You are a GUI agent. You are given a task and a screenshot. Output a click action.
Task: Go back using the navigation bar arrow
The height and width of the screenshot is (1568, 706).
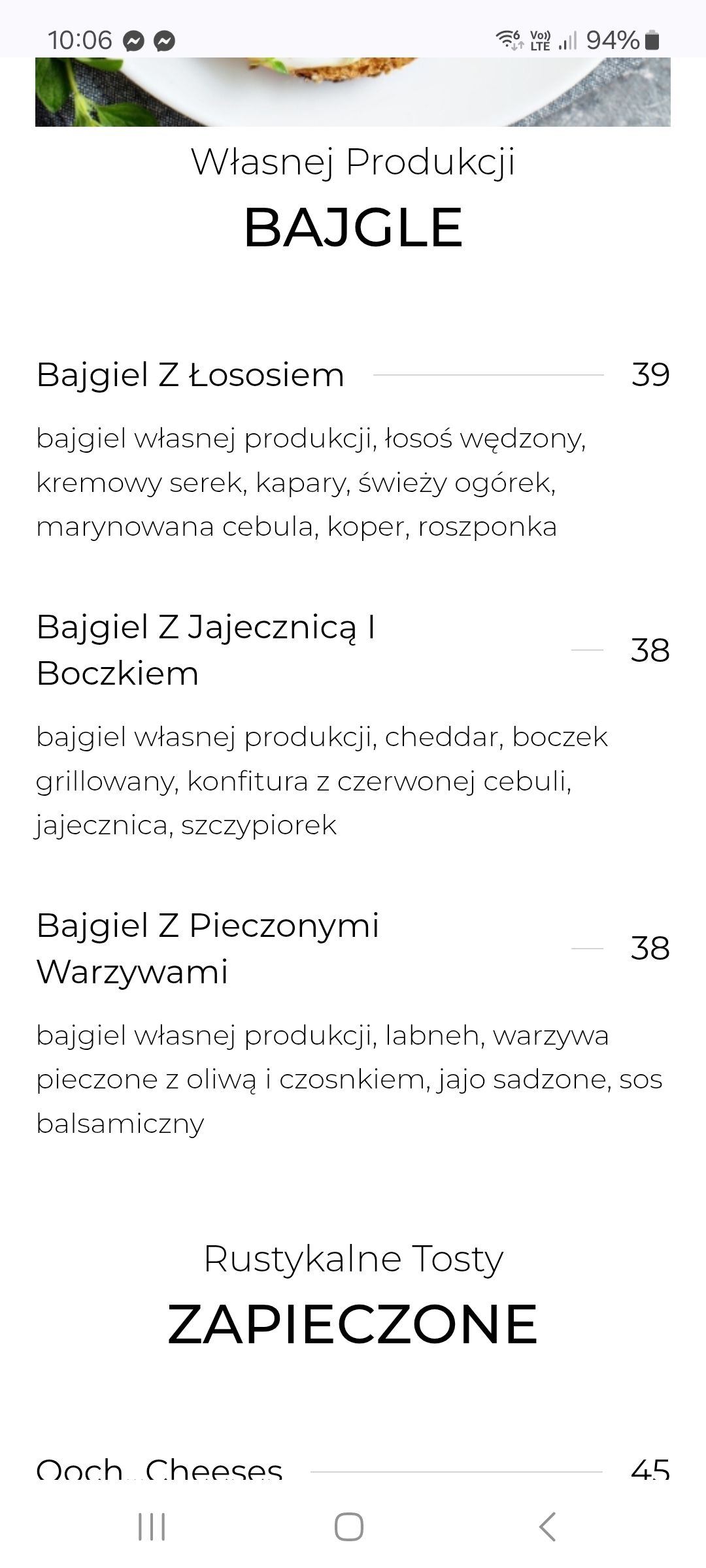point(548,1527)
